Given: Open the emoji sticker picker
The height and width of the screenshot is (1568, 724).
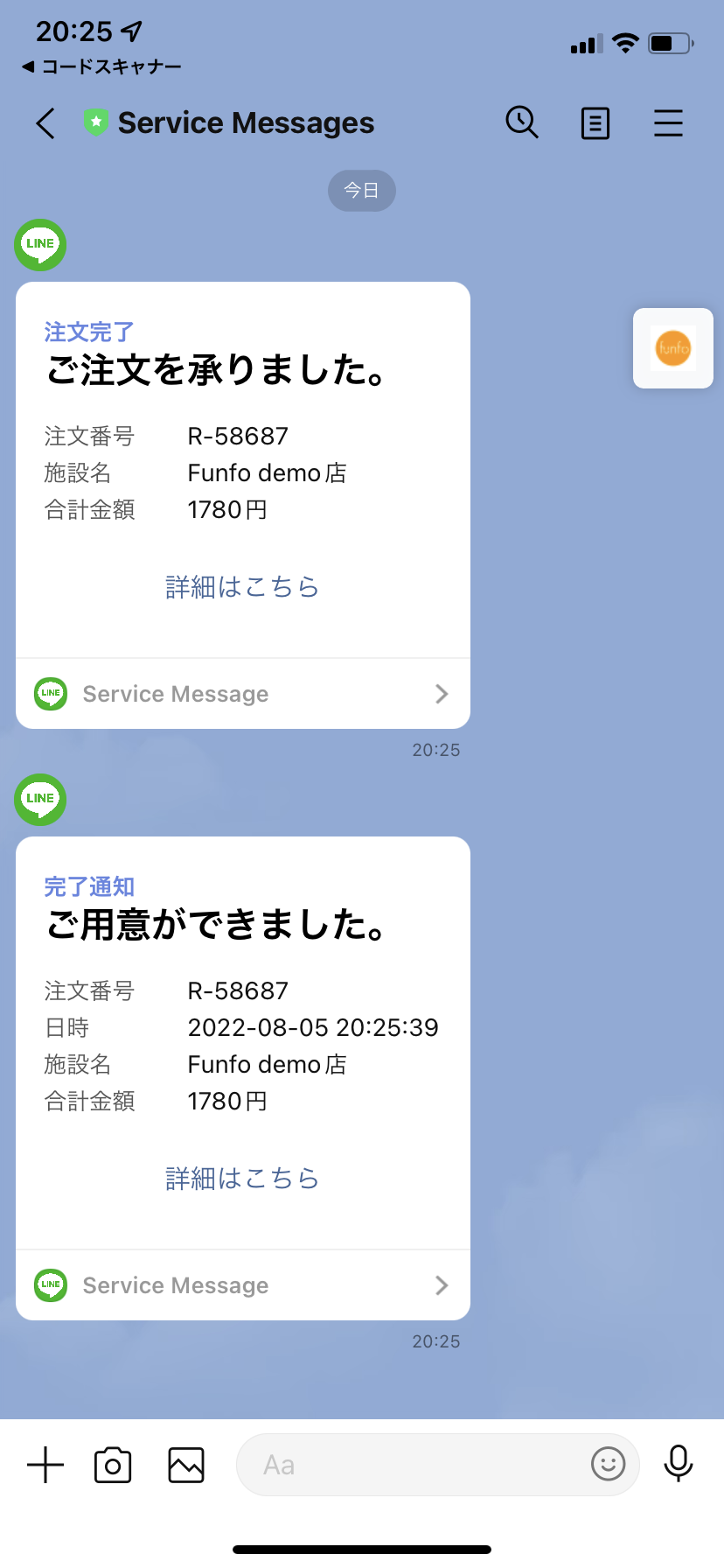Looking at the screenshot, I should (609, 1463).
